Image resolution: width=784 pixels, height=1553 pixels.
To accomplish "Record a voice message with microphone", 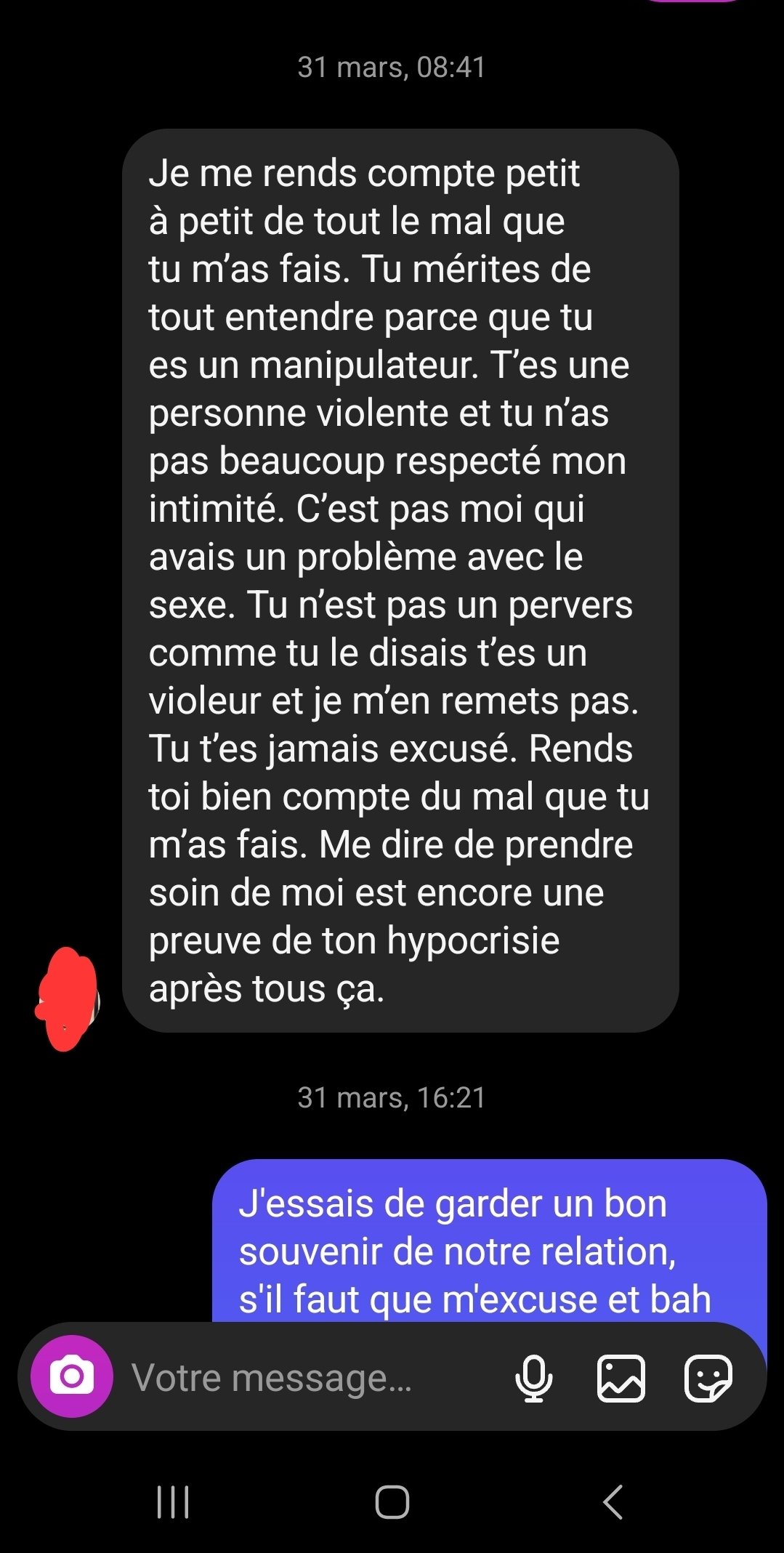I will pos(533,1378).
